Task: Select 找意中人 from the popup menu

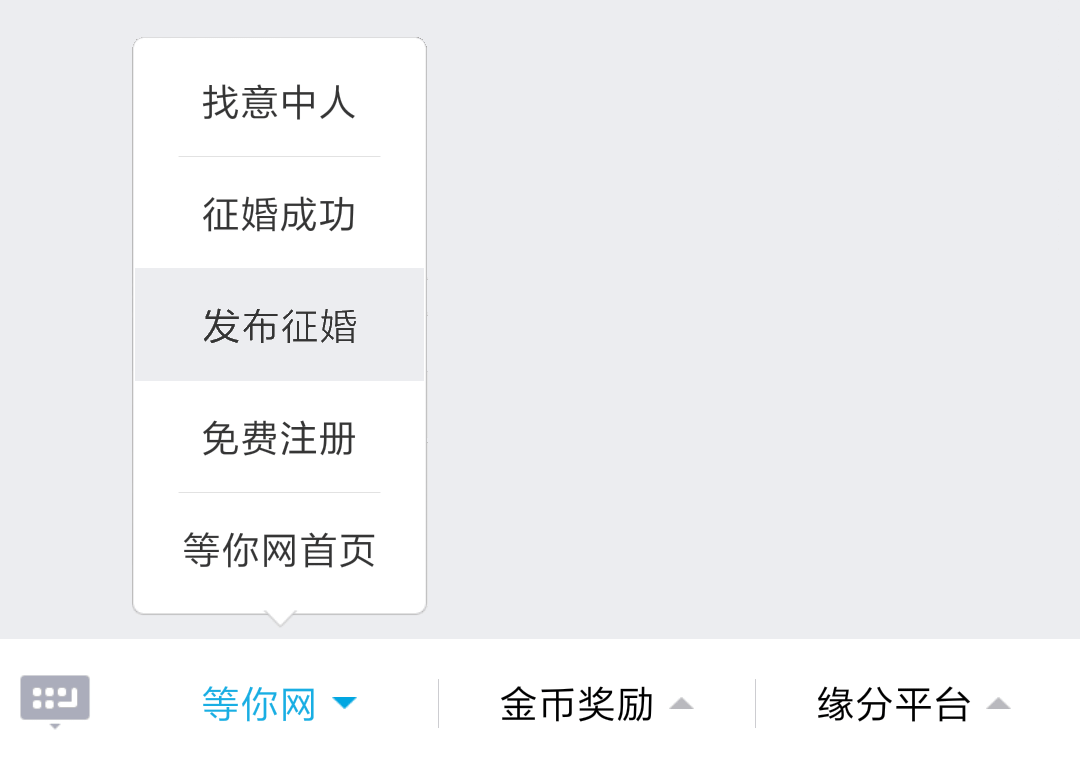Action: 279,102
